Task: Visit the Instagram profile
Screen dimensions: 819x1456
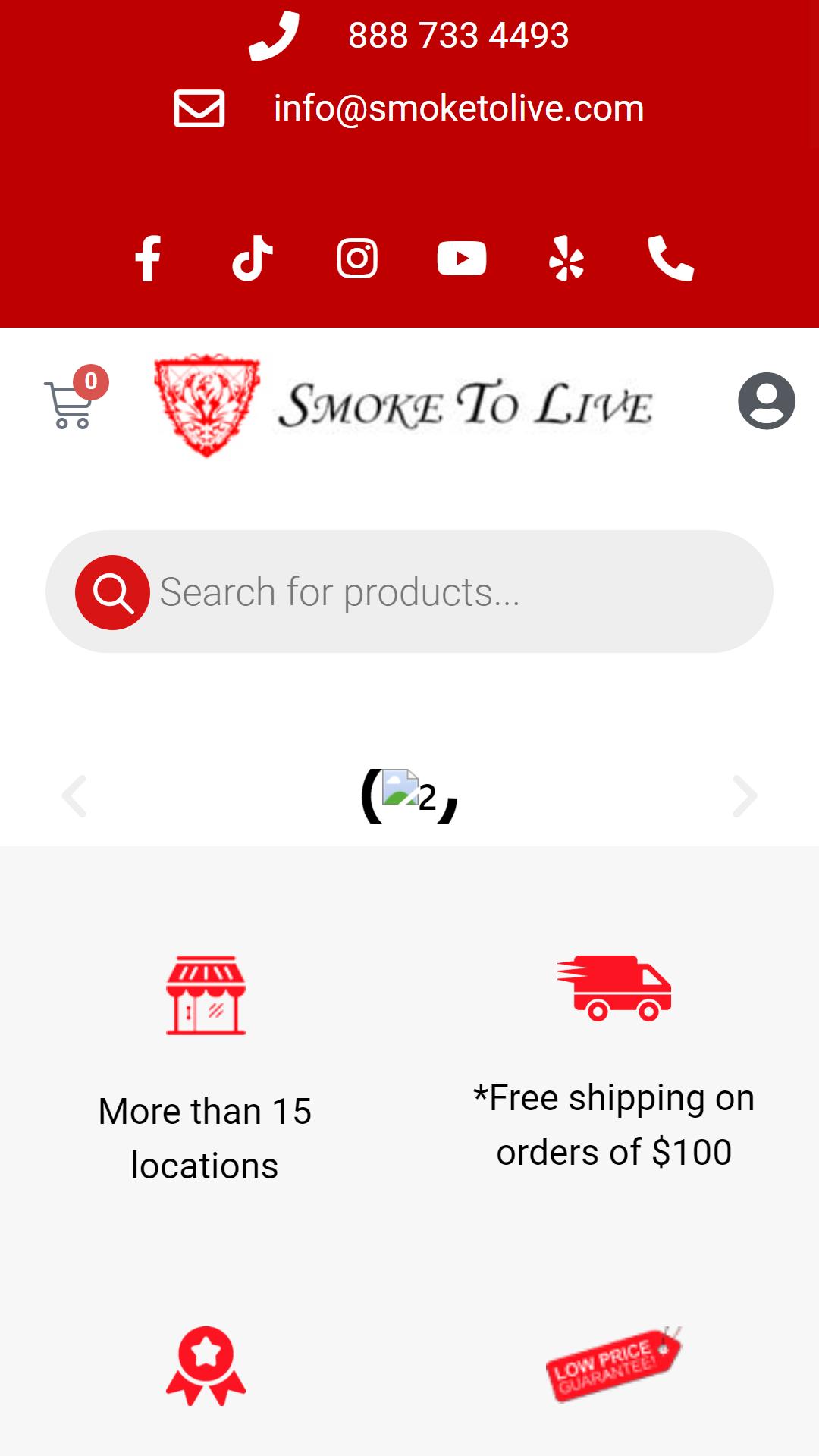Action: [x=357, y=259]
